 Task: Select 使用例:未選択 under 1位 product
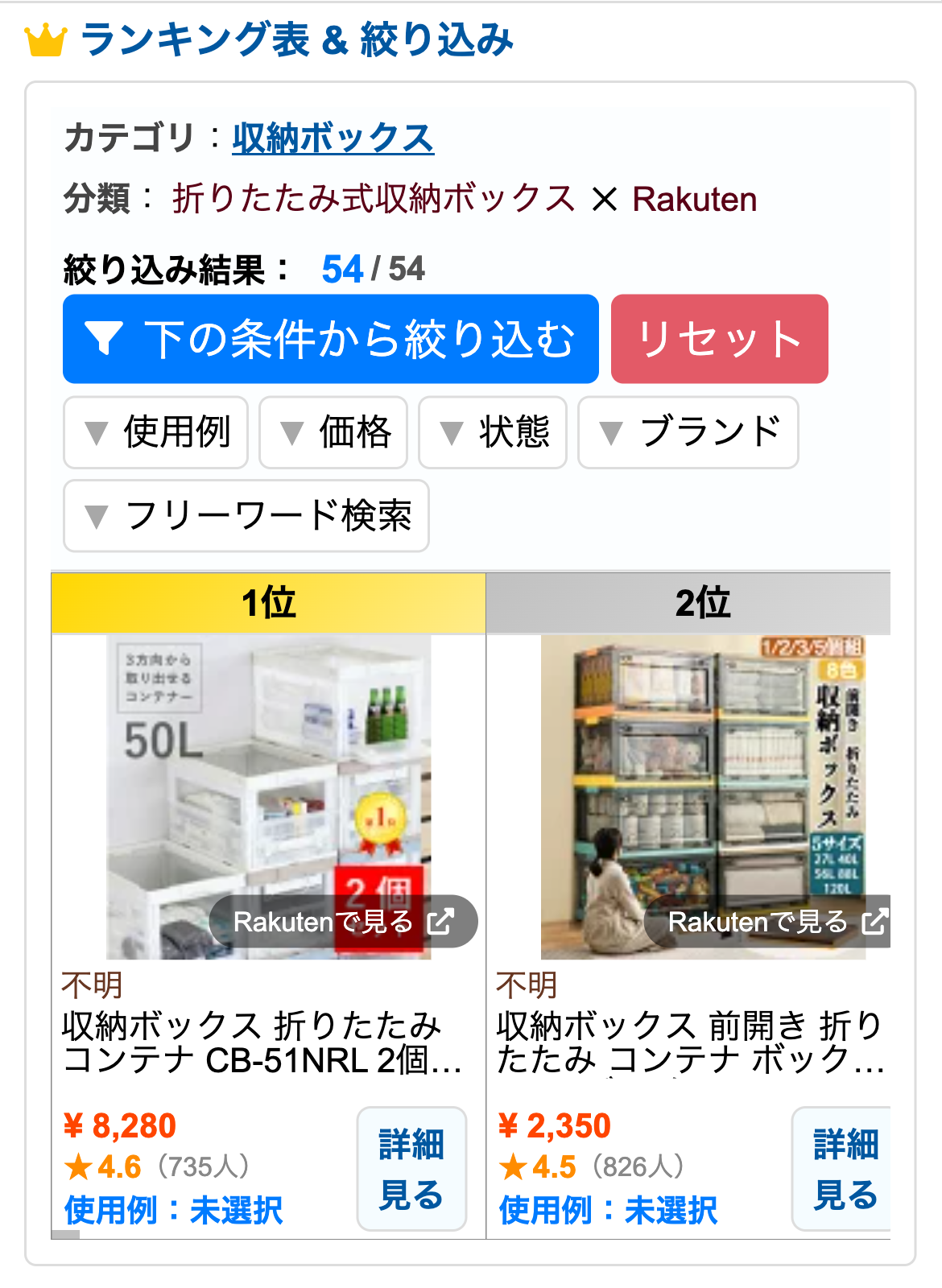tap(173, 1210)
